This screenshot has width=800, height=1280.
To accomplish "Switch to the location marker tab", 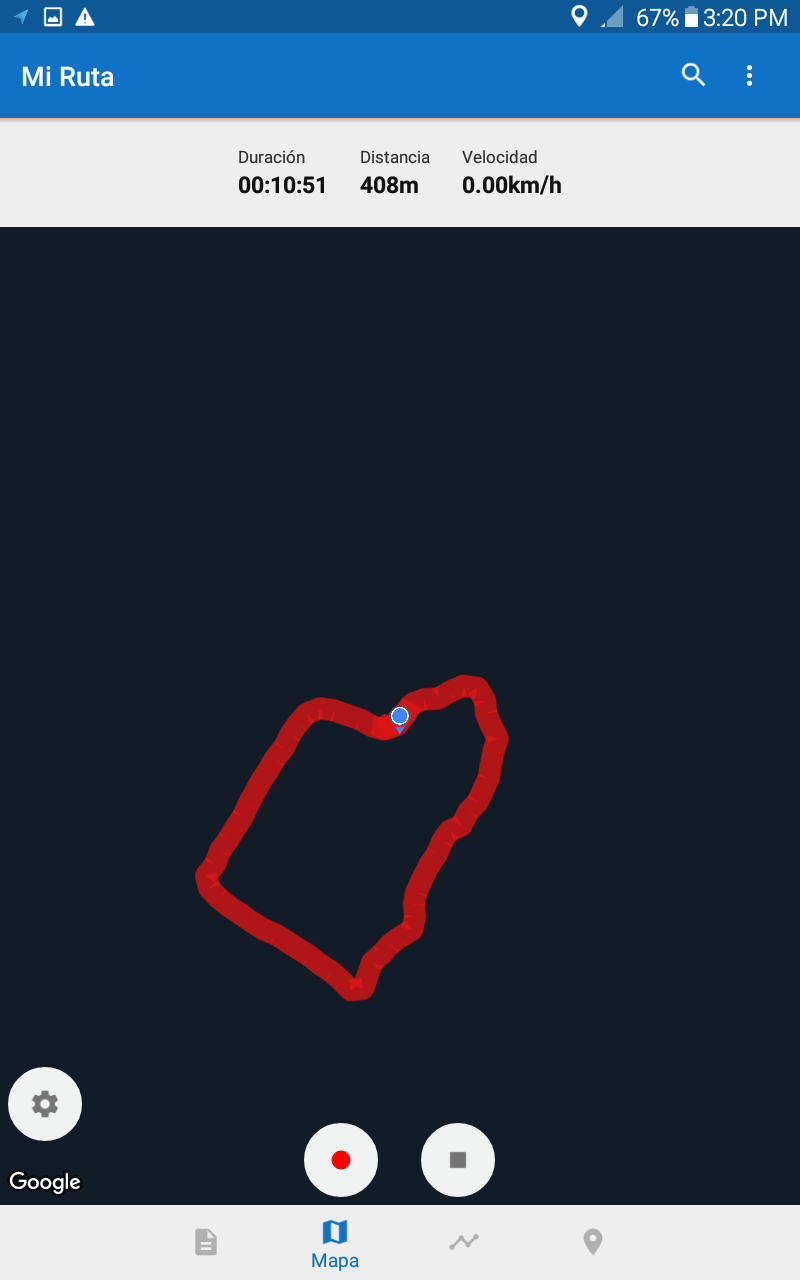I will (593, 1242).
